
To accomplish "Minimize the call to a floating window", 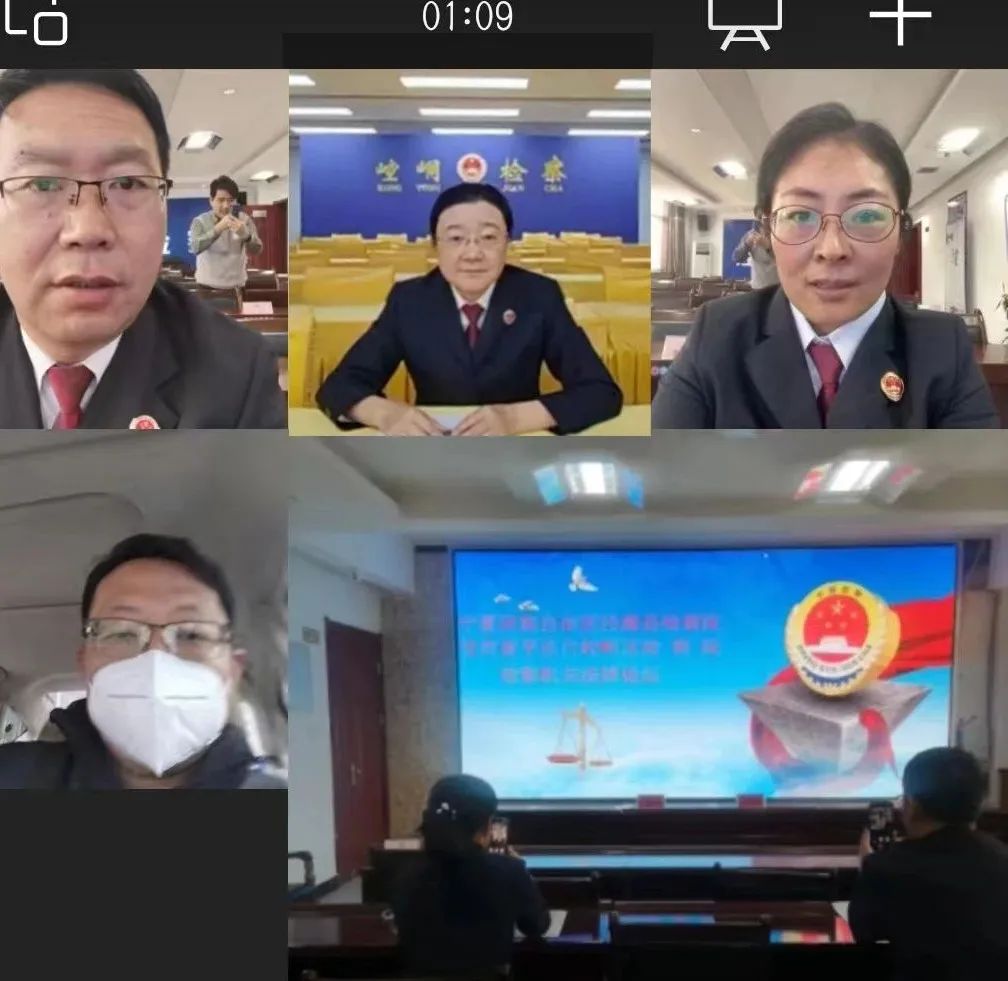I will click(x=37, y=22).
